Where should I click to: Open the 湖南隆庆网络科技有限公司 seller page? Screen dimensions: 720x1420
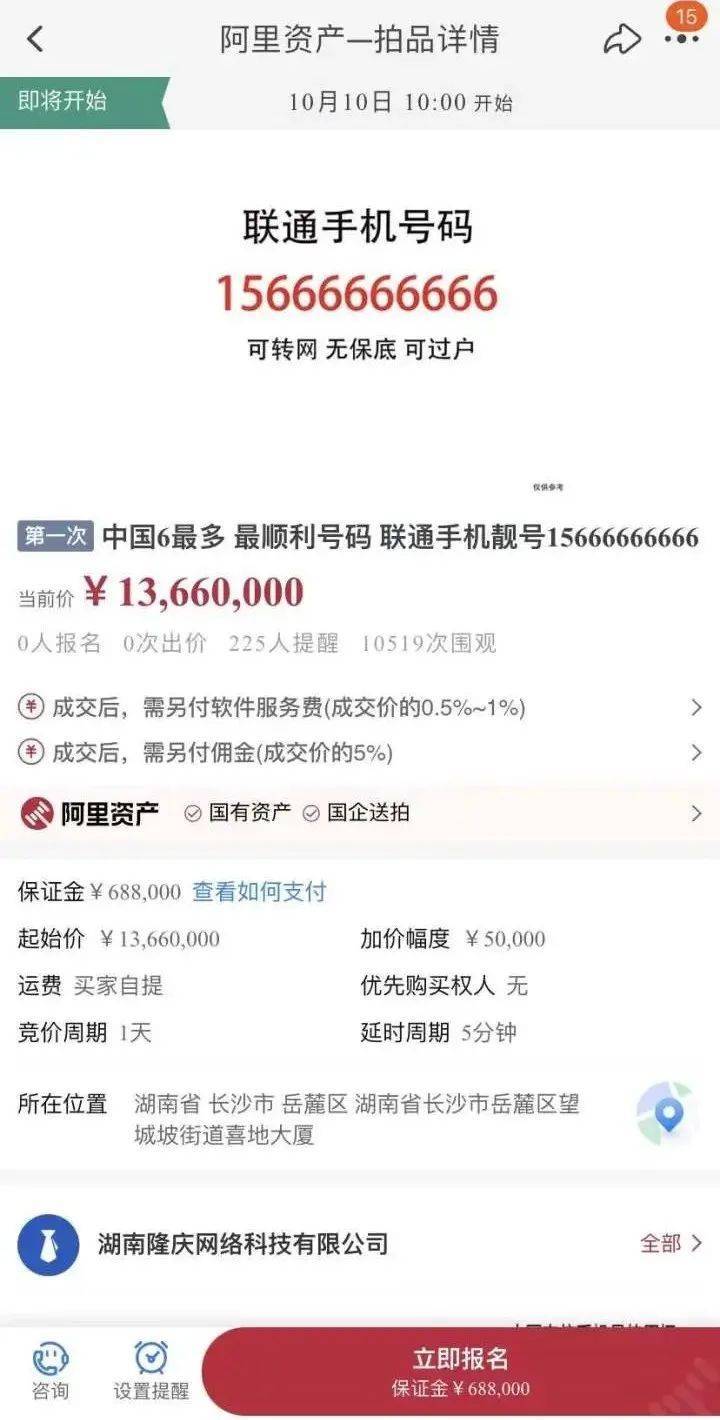point(242,1244)
